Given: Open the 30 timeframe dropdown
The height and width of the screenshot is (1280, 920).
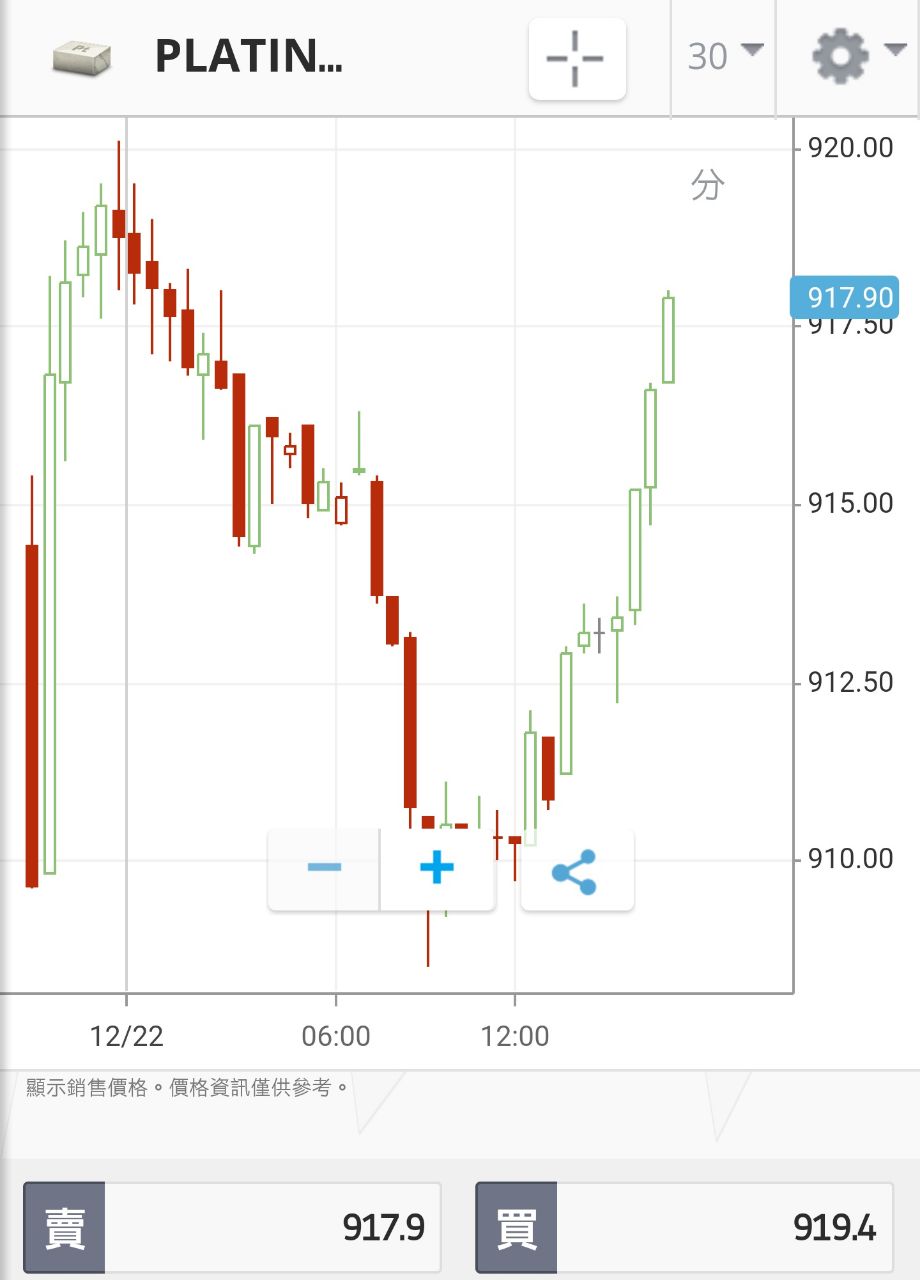Looking at the screenshot, I should point(724,57).
